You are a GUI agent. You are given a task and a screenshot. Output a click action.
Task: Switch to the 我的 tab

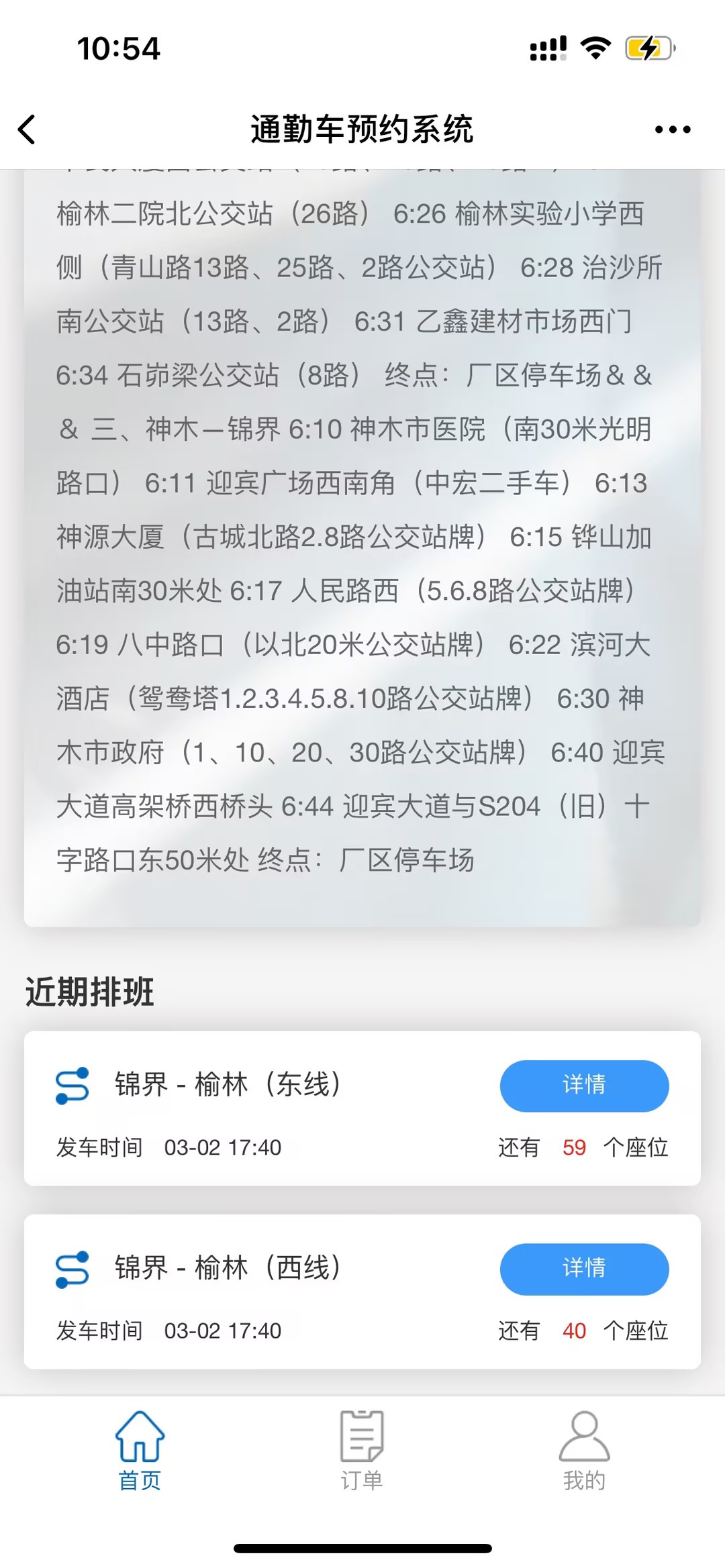(x=584, y=1449)
